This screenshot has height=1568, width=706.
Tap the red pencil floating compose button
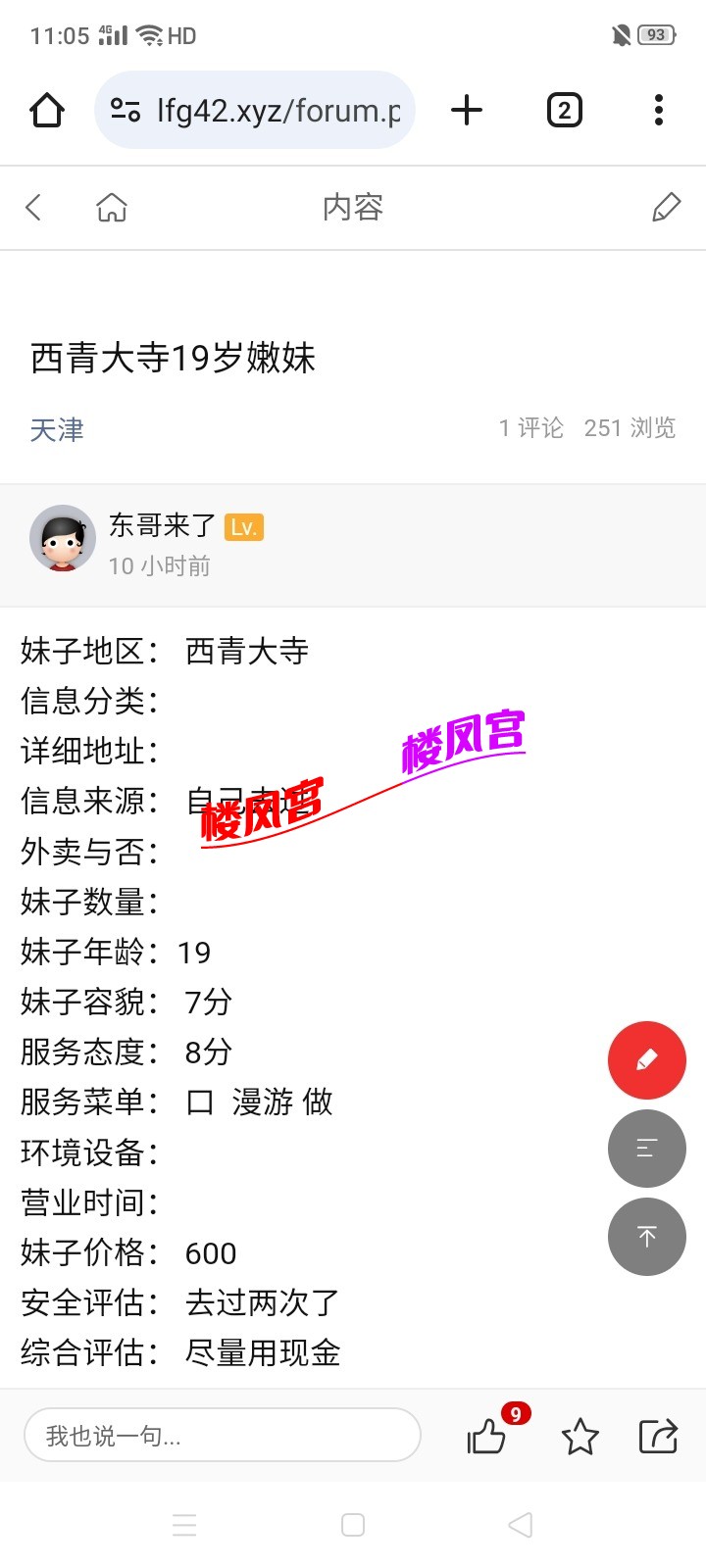coord(646,1060)
